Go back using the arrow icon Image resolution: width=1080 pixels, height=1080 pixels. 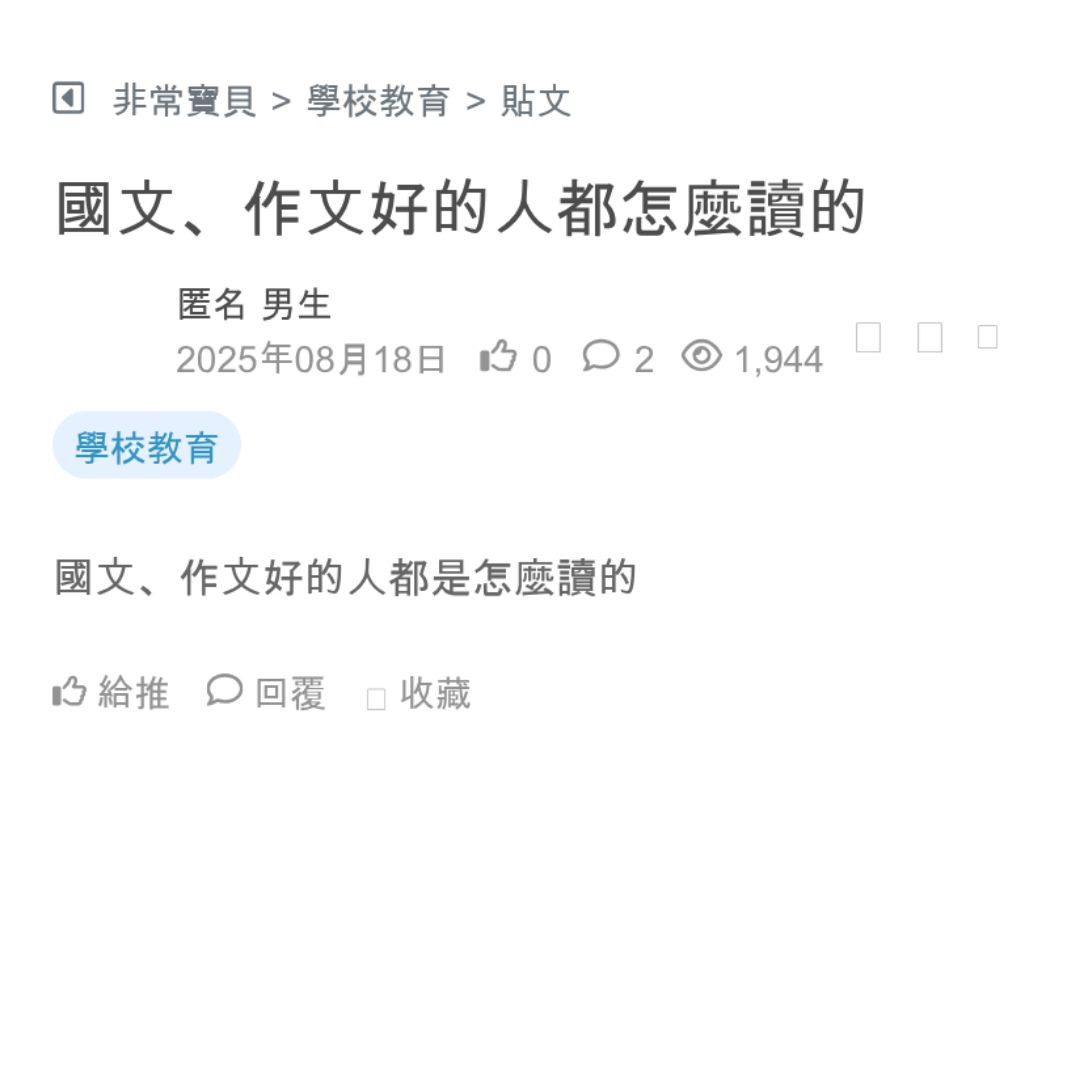tap(68, 99)
